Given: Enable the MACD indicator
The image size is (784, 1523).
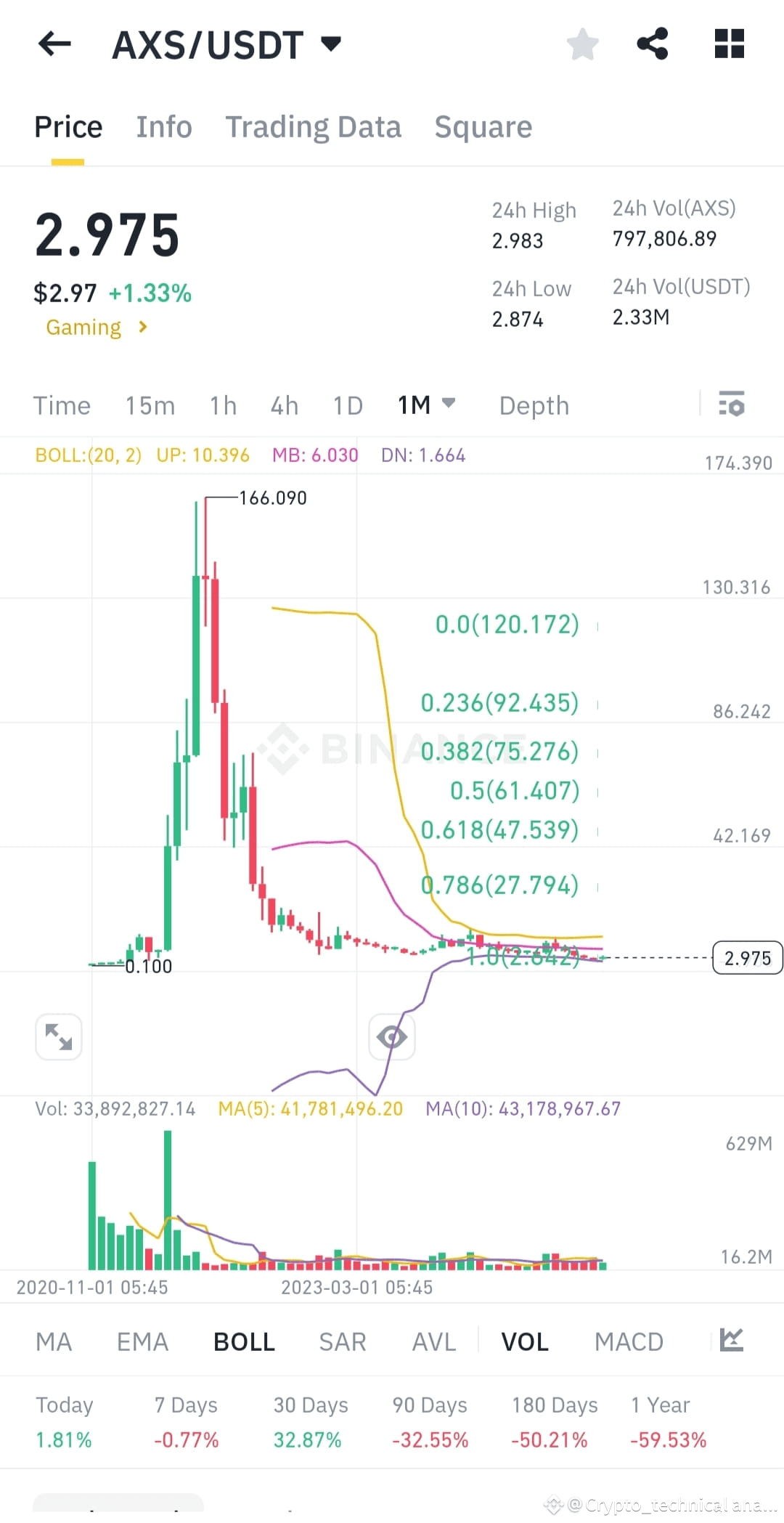Looking at the screenshot, I should (x=629, y=1341).
